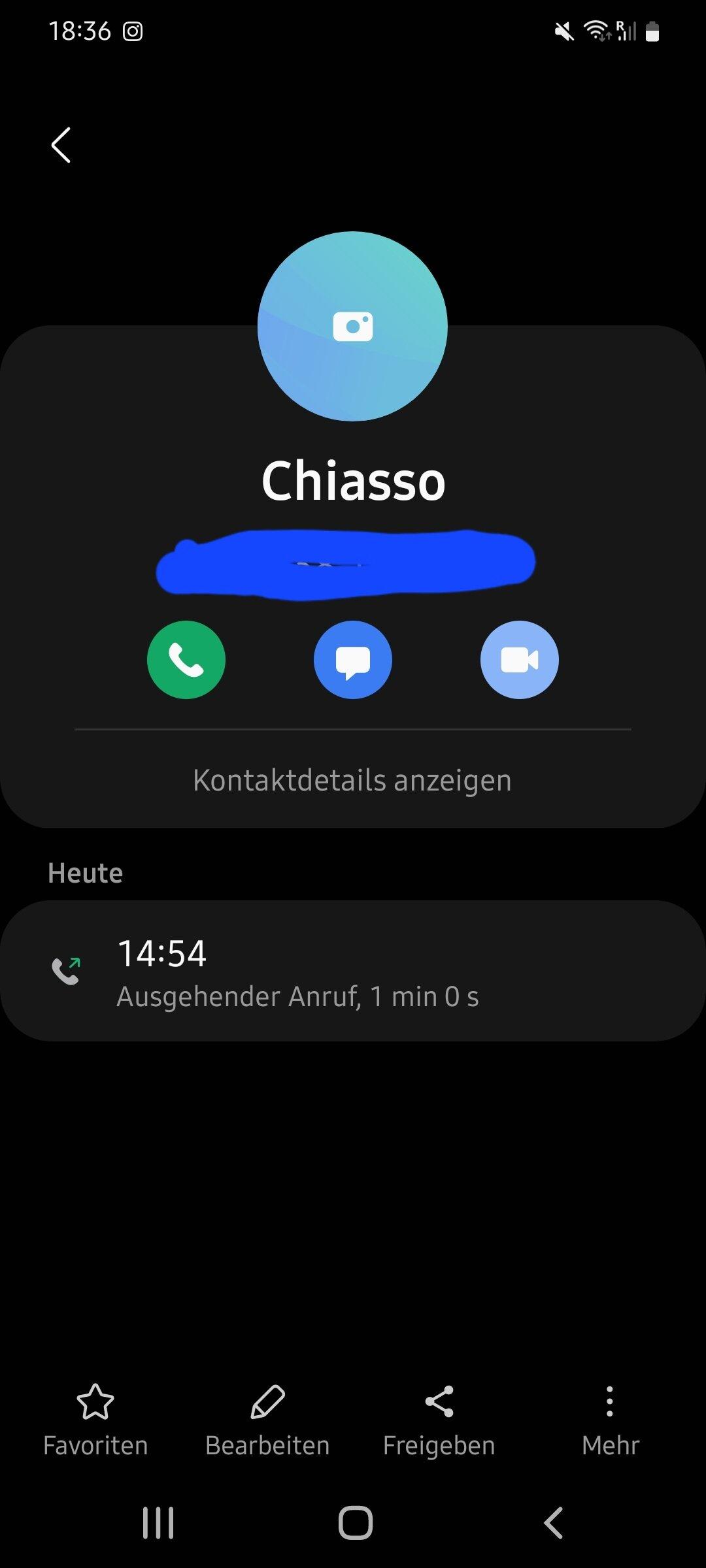
Task: Open recent apps from navigation bar
Action: pos(158,1524)
